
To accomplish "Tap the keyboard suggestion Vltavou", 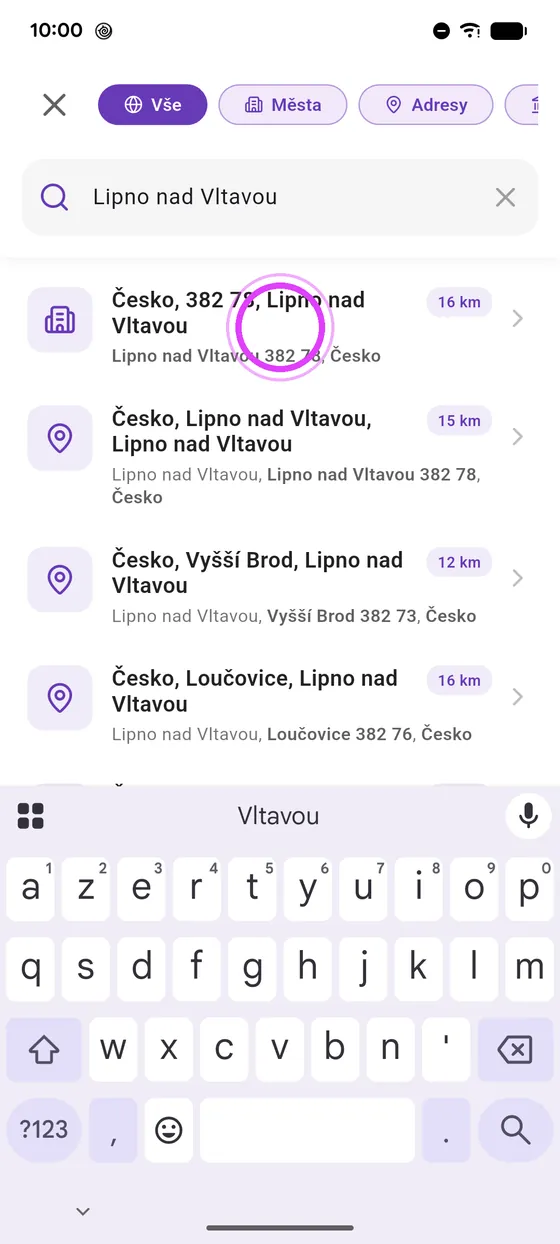I will (278, 816).
